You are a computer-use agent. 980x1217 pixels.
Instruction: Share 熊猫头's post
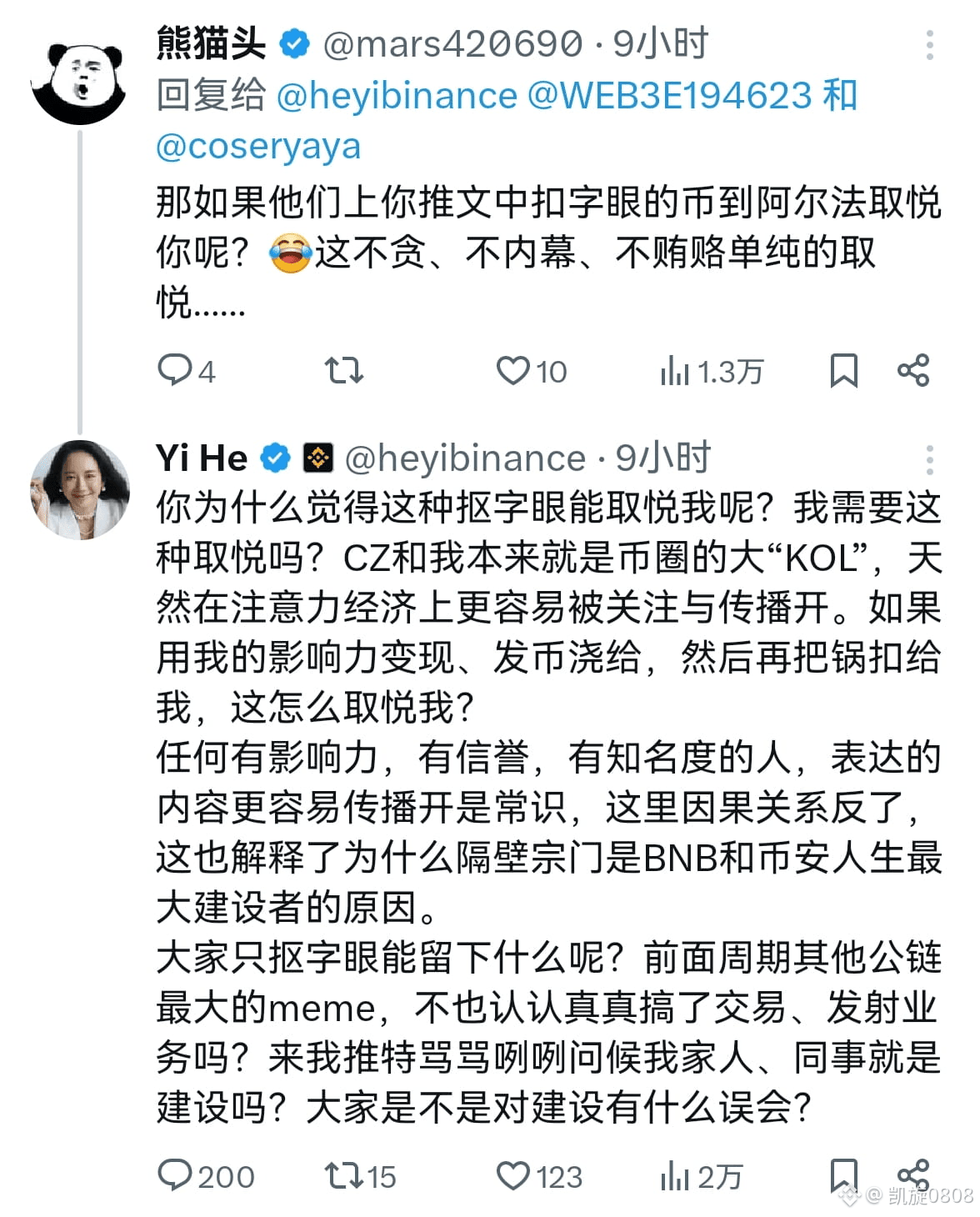[x=913, y=370]
